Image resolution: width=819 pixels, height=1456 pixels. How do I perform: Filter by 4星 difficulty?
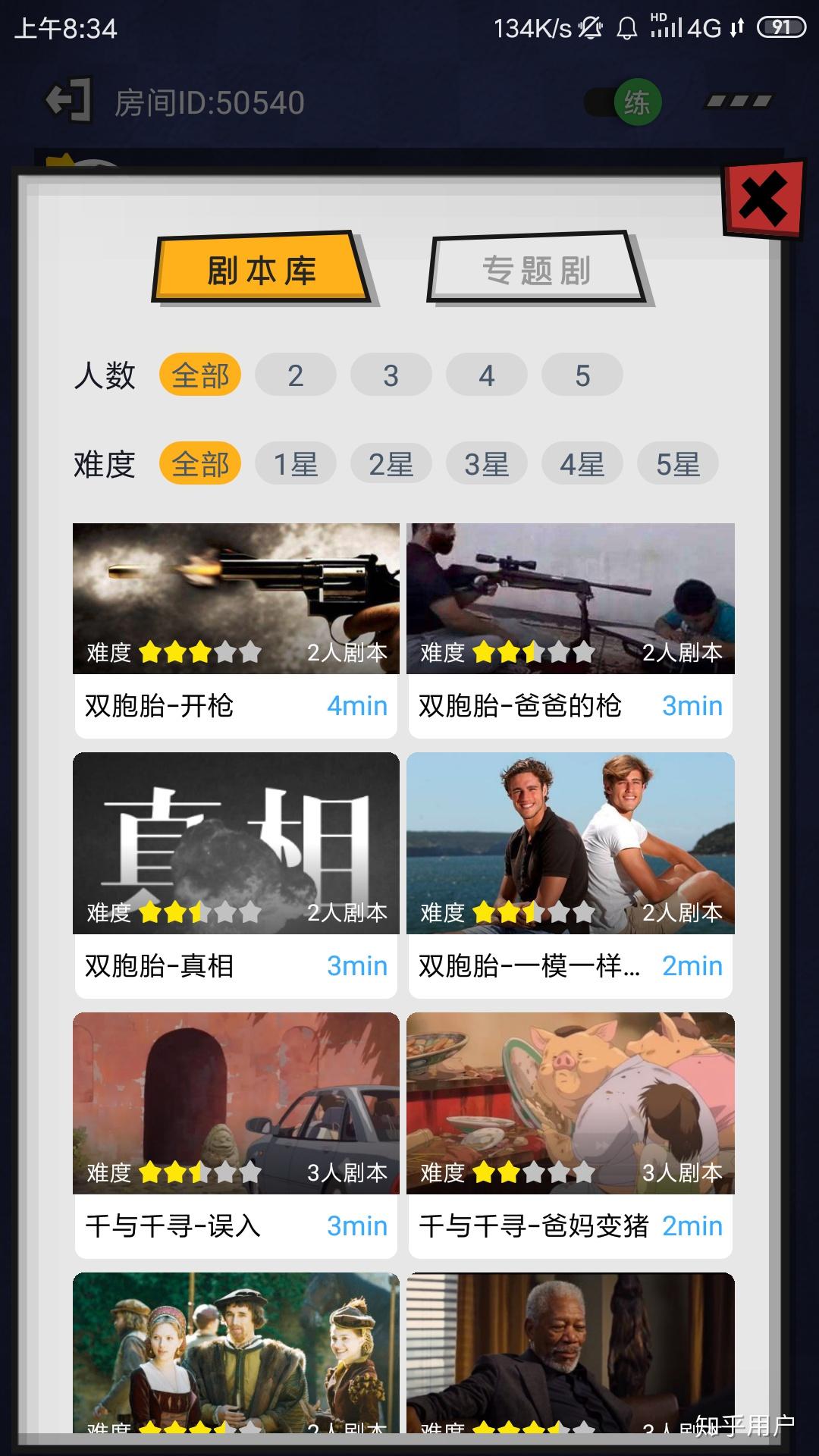point(582,464)
